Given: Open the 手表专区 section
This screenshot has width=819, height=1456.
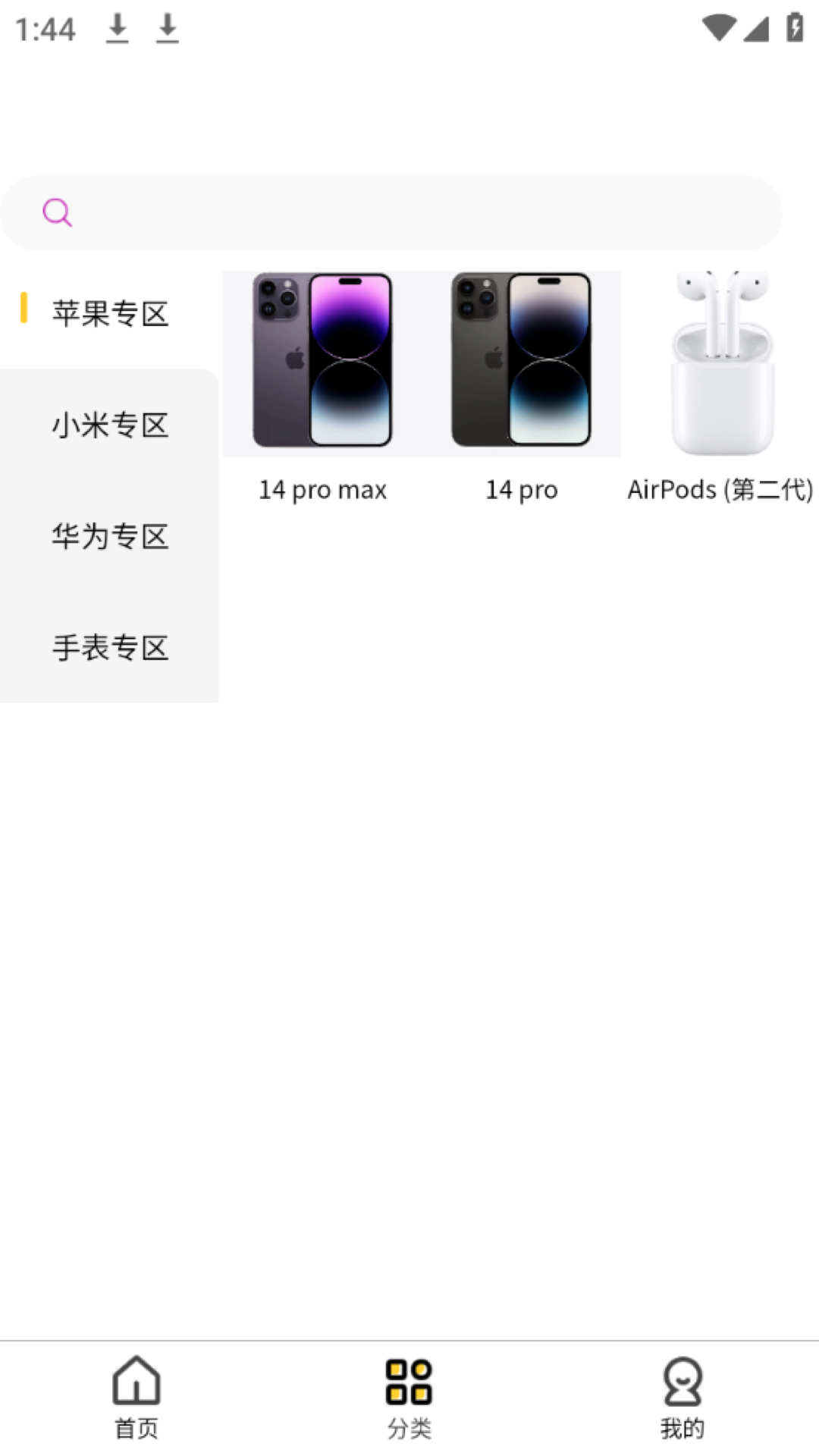Looking at the screenshot, I should click(x=111, y=648).
